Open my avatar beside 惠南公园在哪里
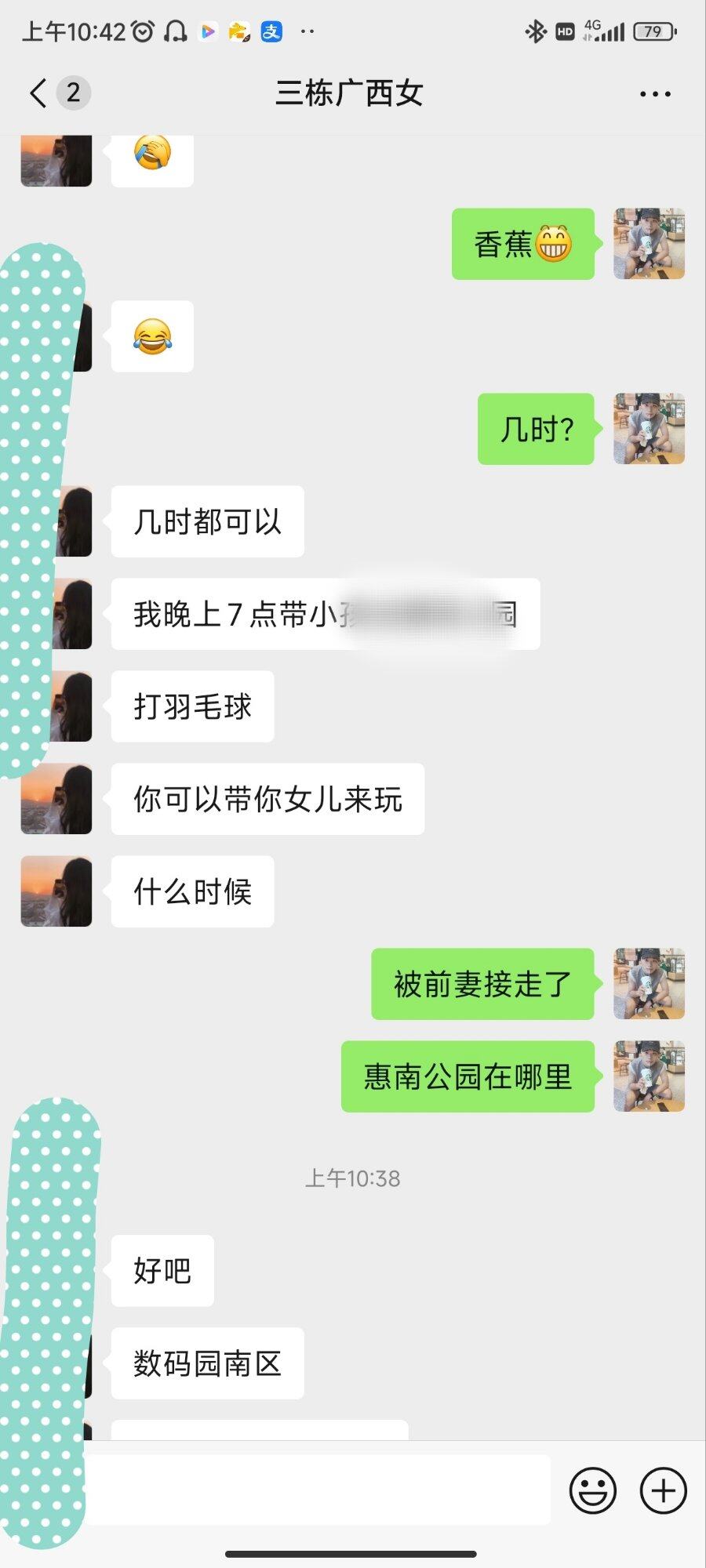Image resolution: width=706 pixels, height=1568 pixels. pyautogui.click(x=649, y=1076)
